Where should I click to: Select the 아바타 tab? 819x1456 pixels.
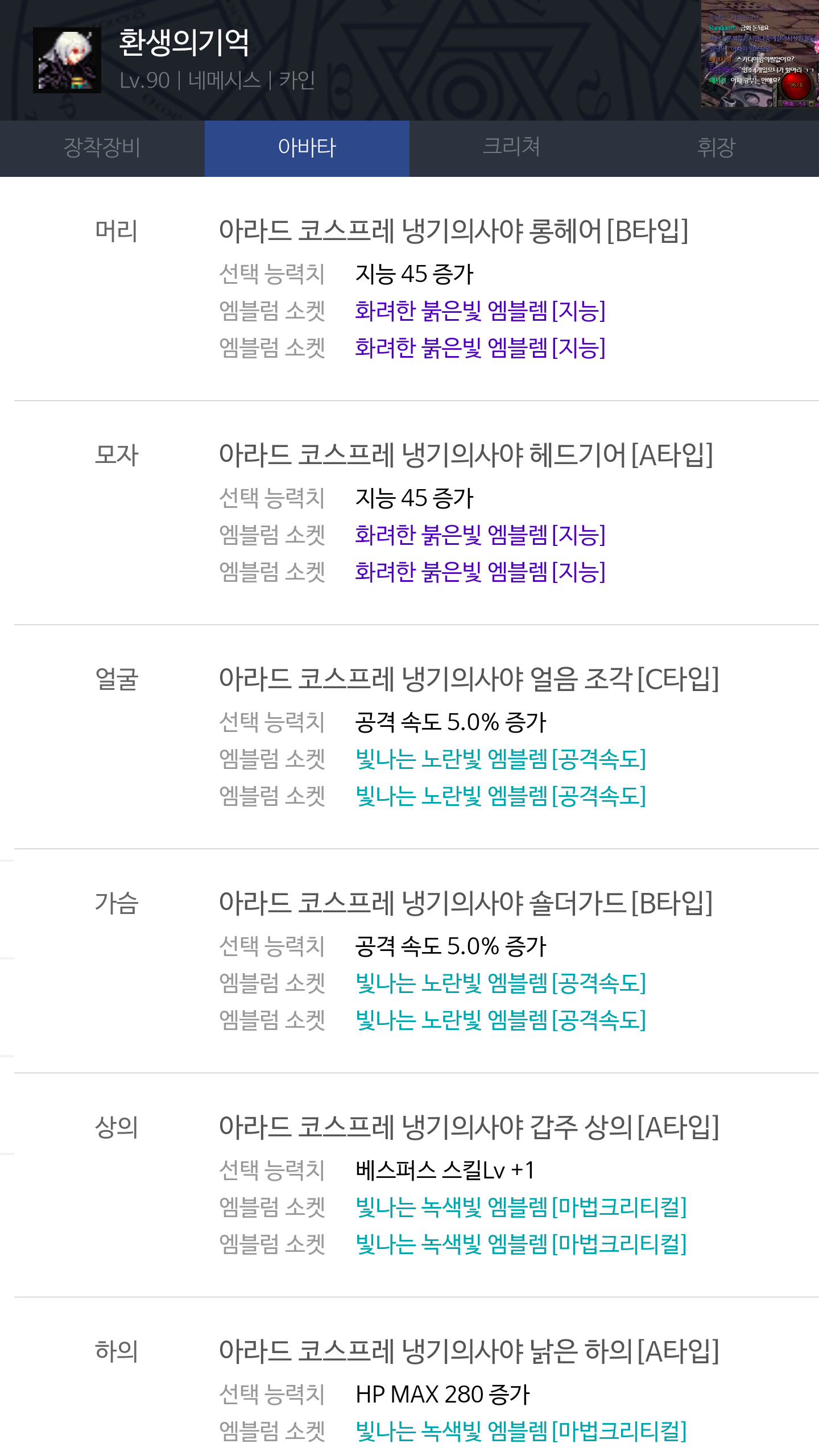[307, 148]
